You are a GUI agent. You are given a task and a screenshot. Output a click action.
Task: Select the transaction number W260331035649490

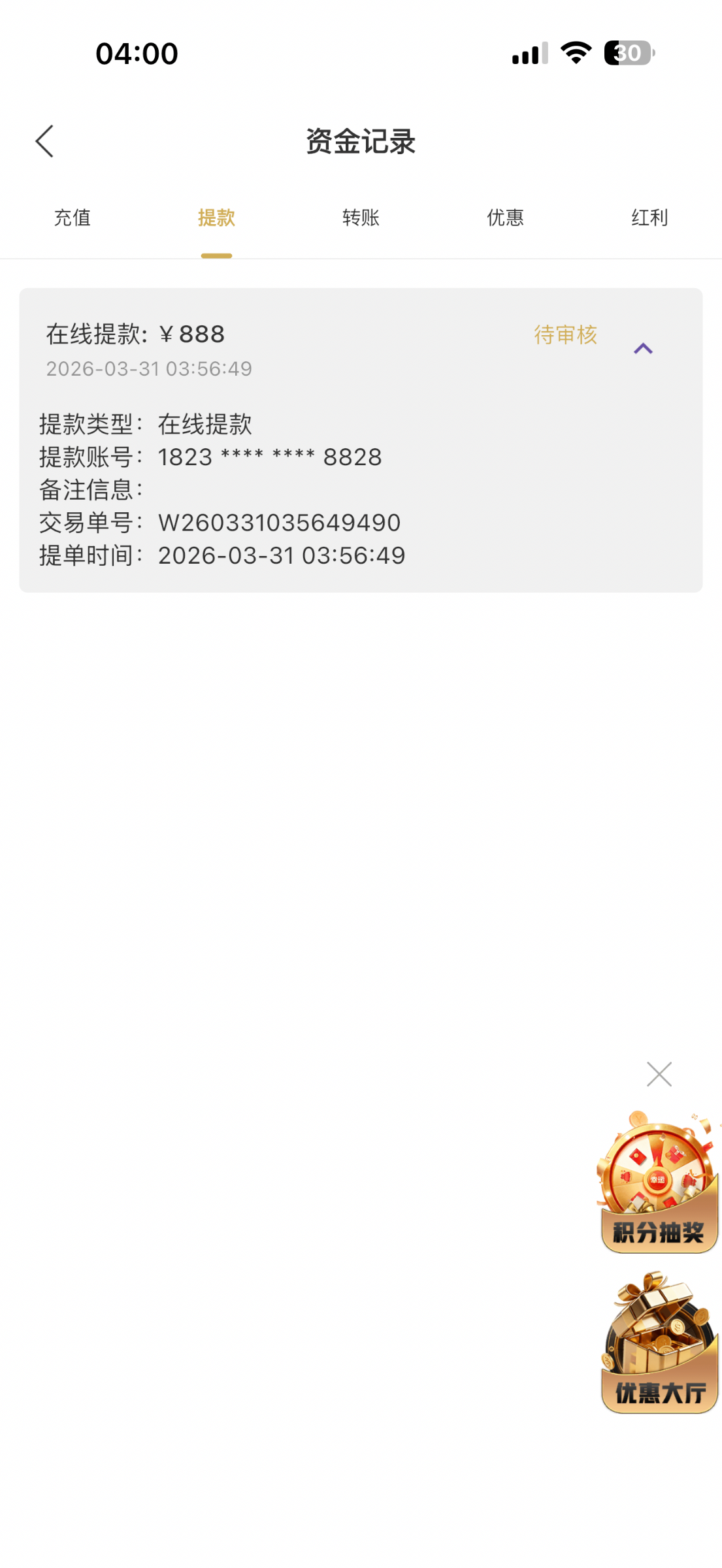(279, 523)
